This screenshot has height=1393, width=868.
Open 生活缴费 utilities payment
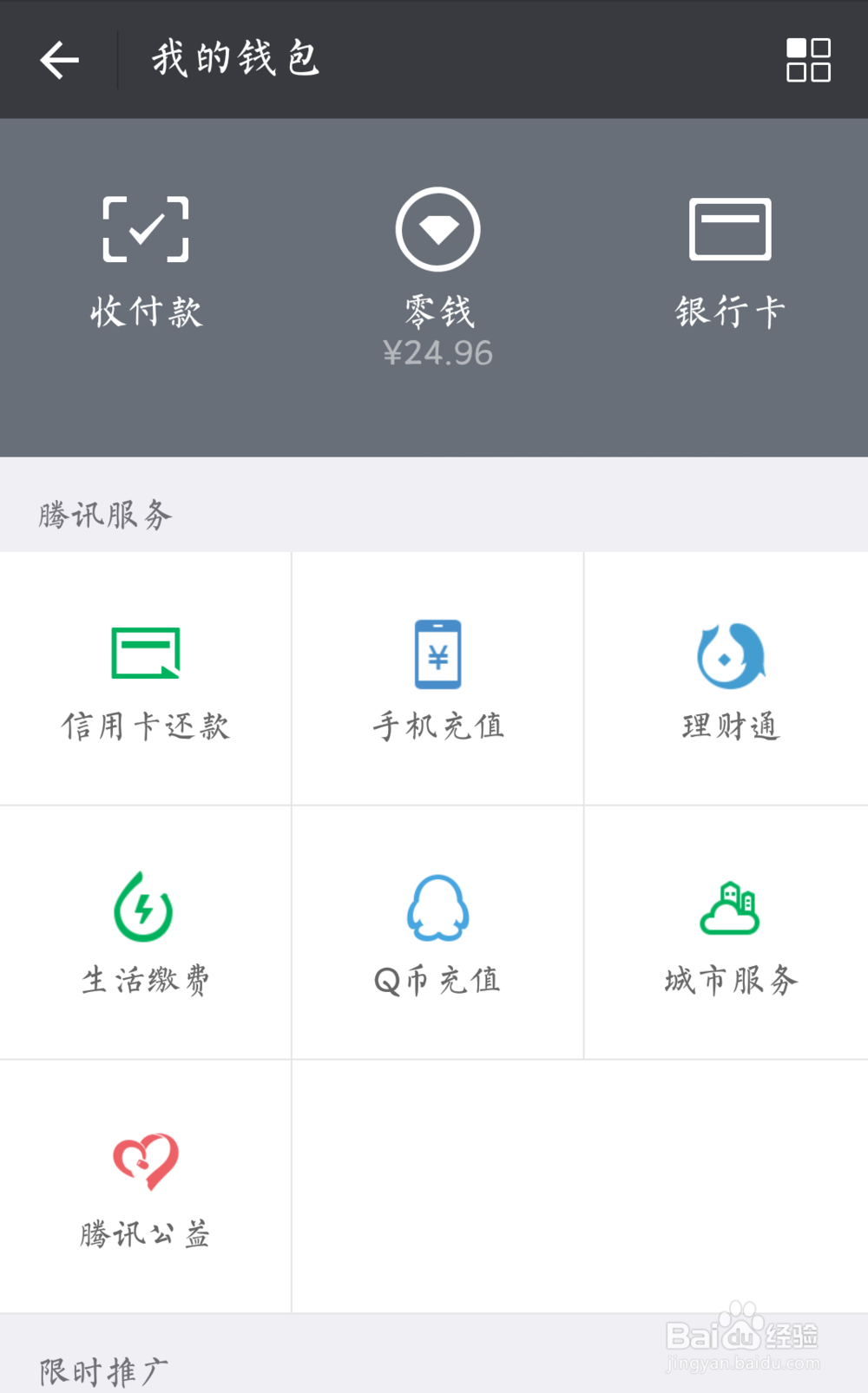145,933
